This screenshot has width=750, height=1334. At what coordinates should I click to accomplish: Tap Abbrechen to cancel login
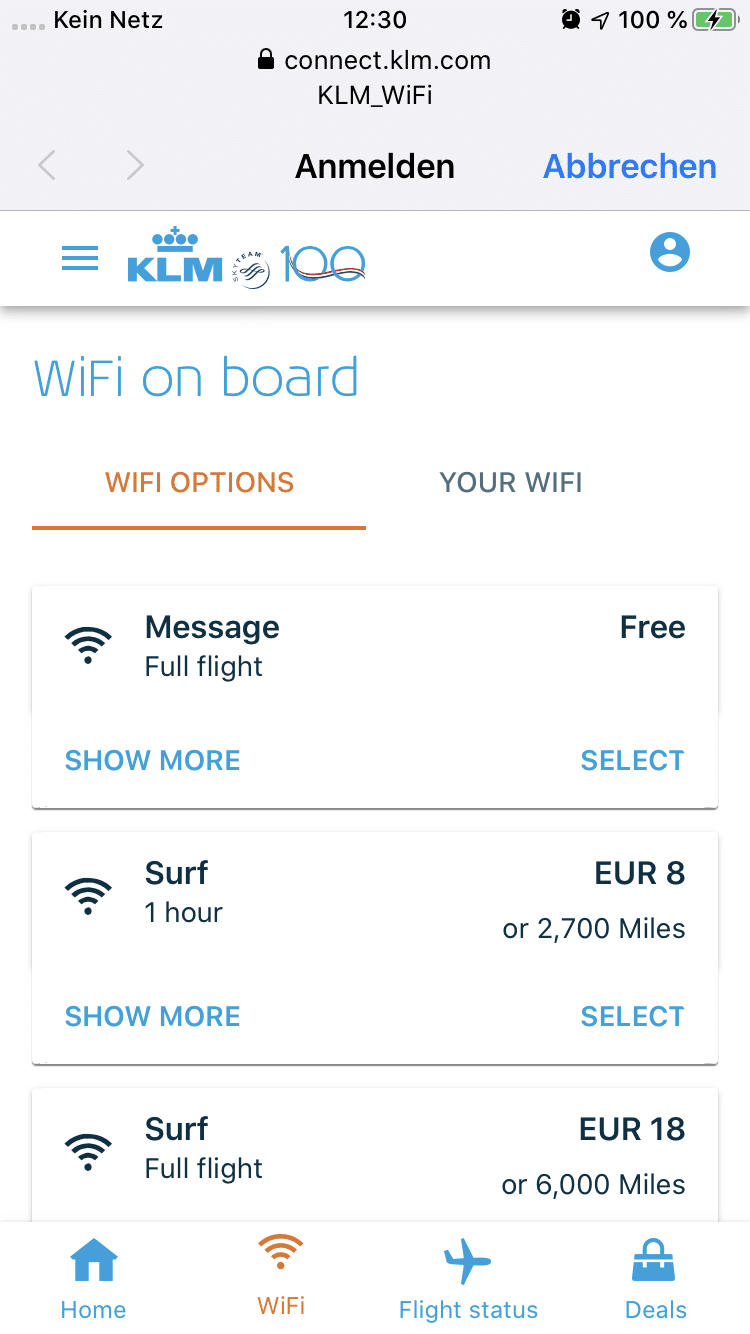(x=630, y=166)
